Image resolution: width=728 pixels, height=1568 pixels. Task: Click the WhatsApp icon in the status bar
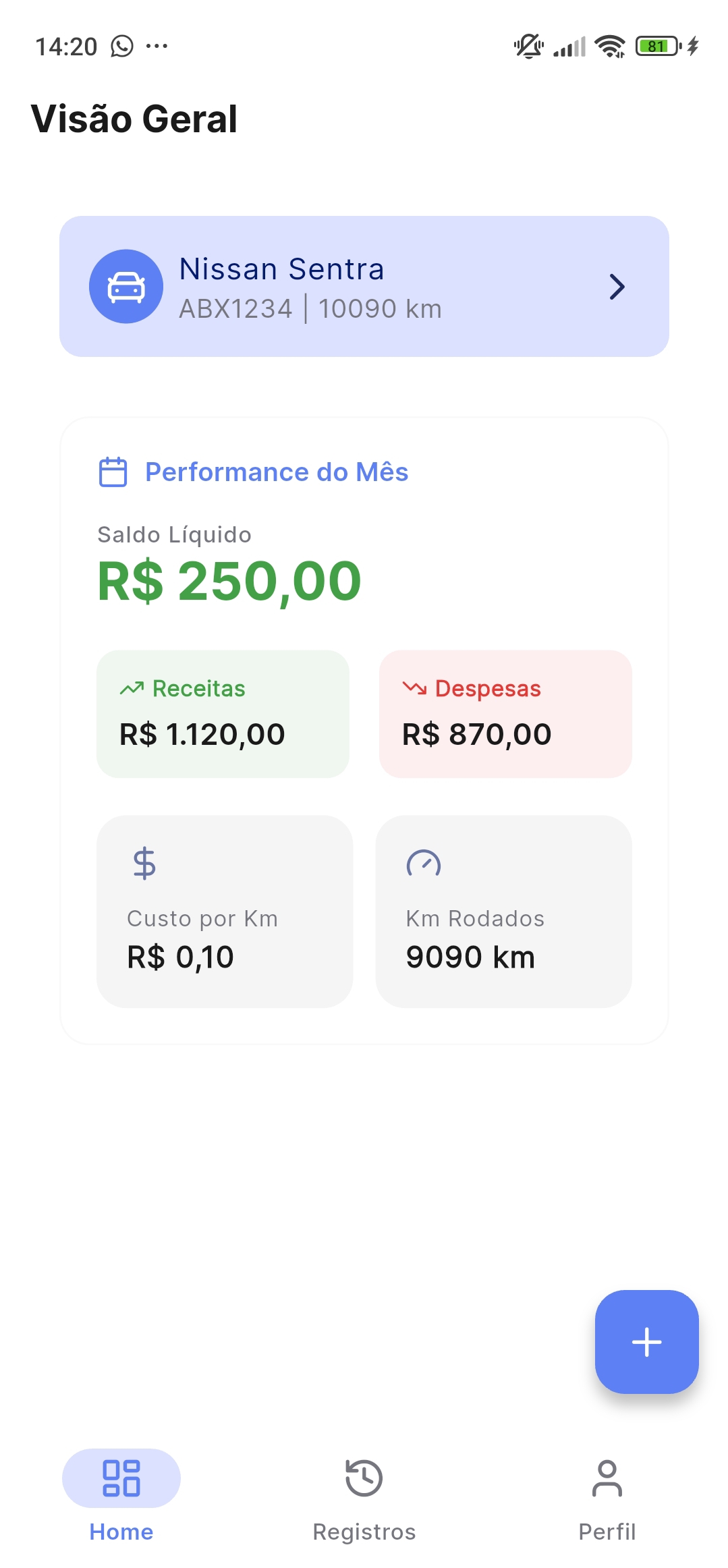tap(121, 46)
